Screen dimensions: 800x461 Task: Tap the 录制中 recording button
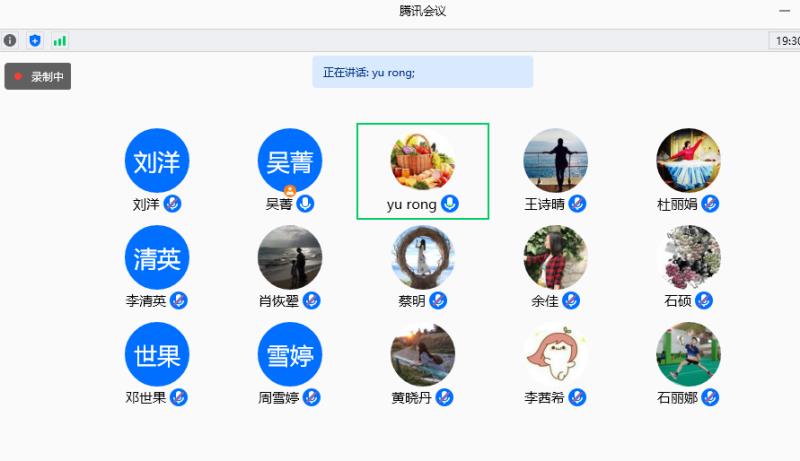38,77
